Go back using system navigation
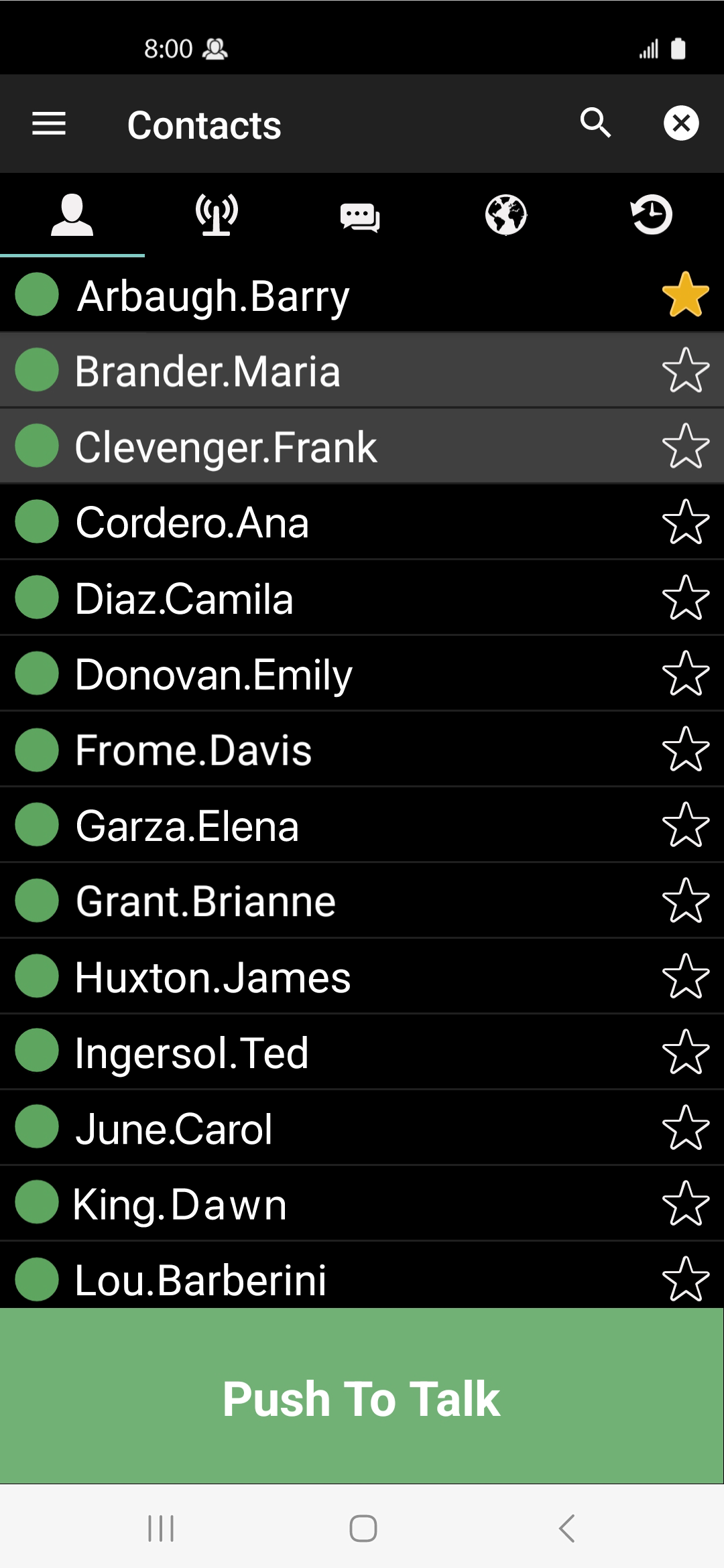Viewport: 724px width, 1568px height. [x=566, y=1528]
